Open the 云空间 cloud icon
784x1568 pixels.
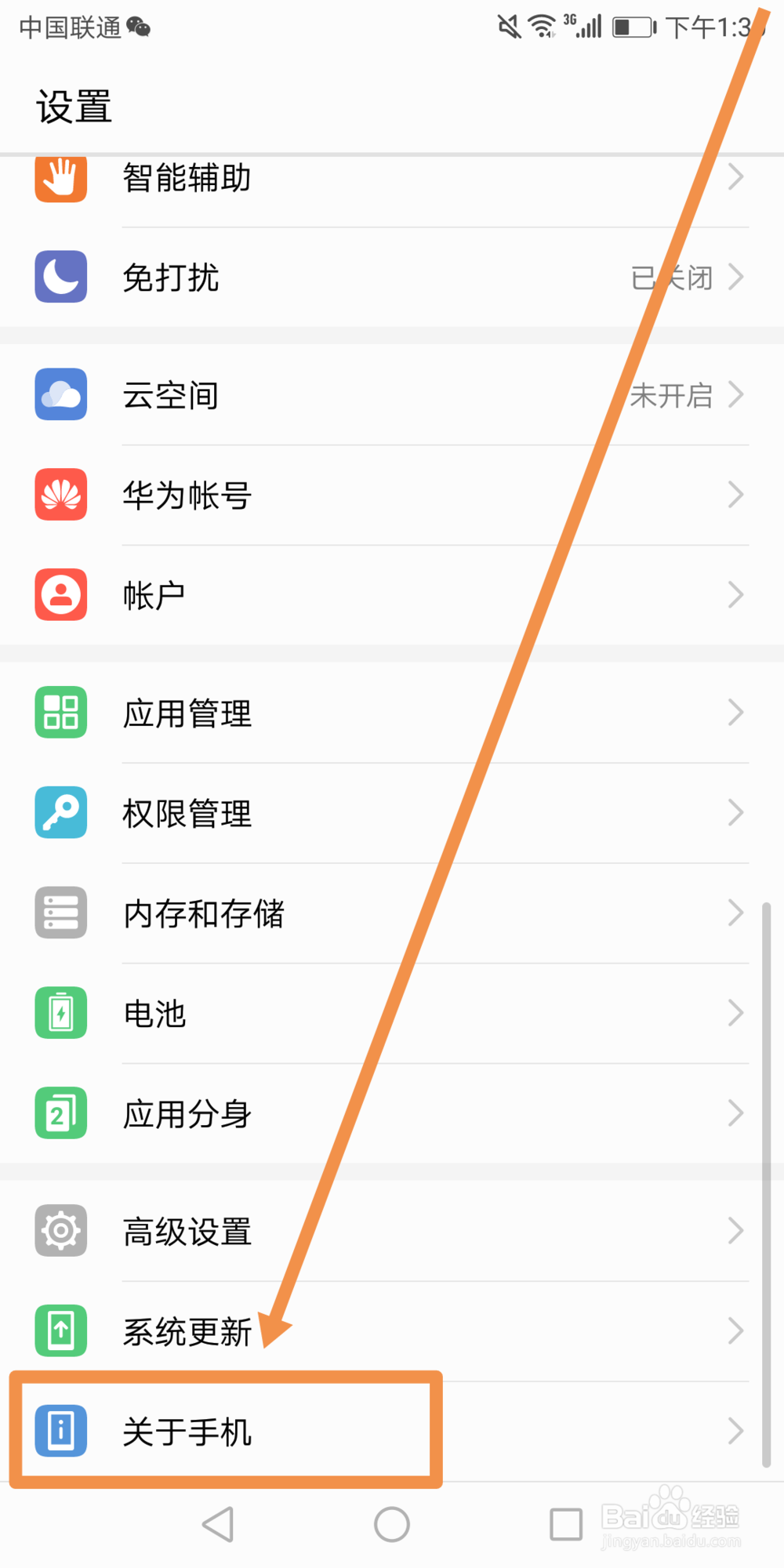60,395
